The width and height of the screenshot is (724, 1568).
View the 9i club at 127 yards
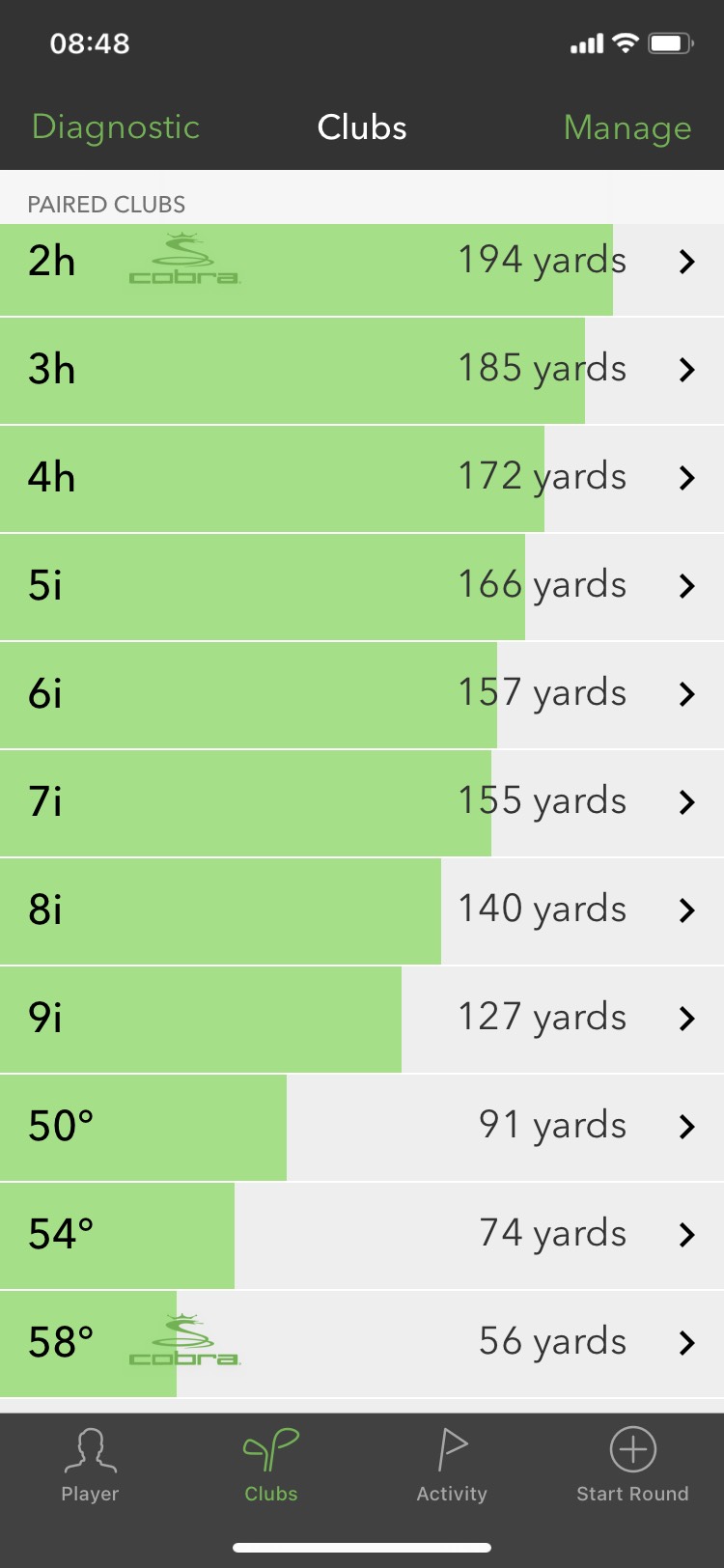point(362,1019)
